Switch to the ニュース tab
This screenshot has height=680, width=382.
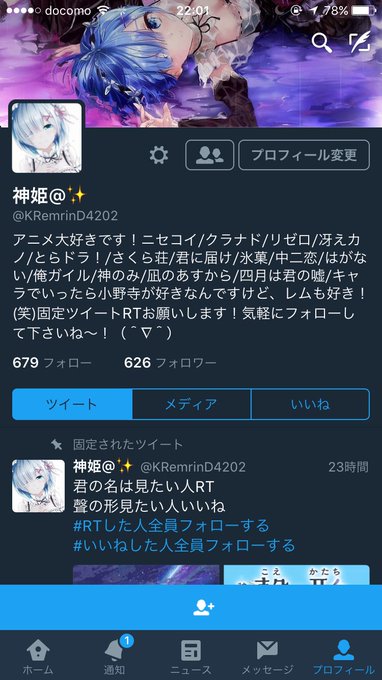[x=191, y=657]
